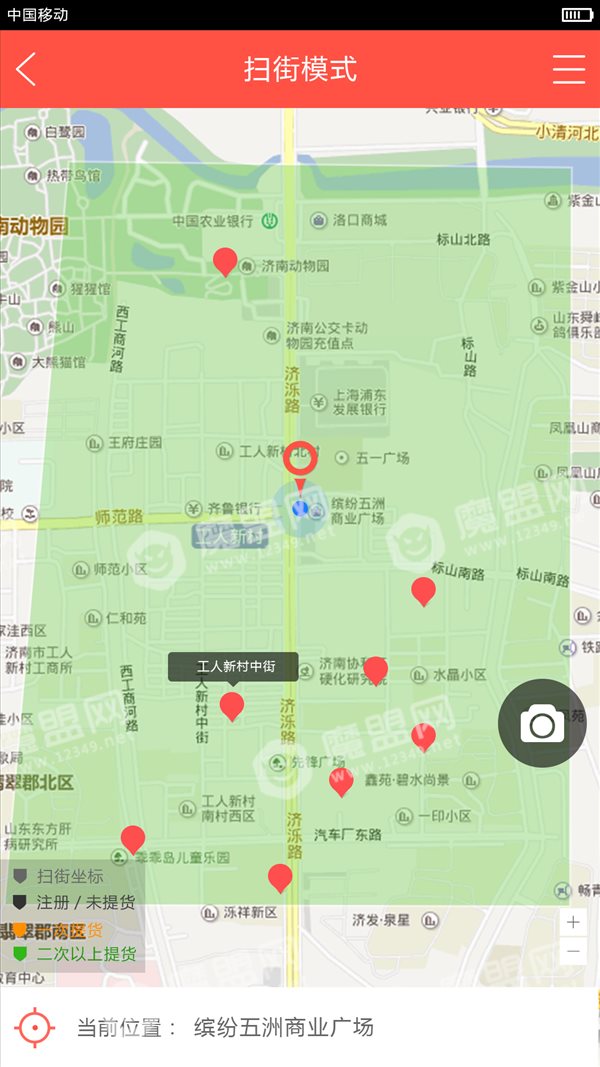Select the red pin beside 鑫苑·碧水尚景
Image resolution: width=600 pixels, height=1067 pixels.
(341, 783)
